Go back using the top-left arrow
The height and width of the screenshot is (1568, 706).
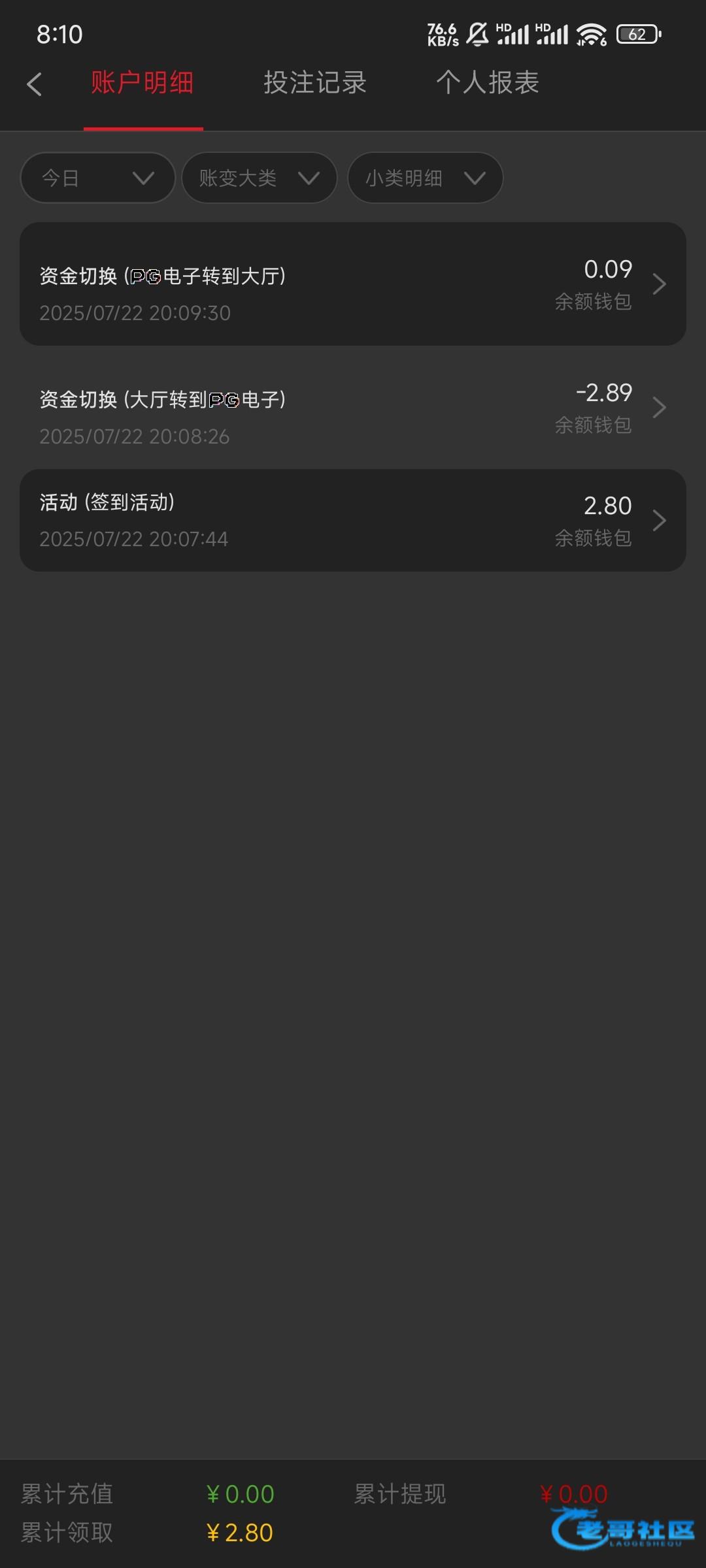tap(35, 84)
